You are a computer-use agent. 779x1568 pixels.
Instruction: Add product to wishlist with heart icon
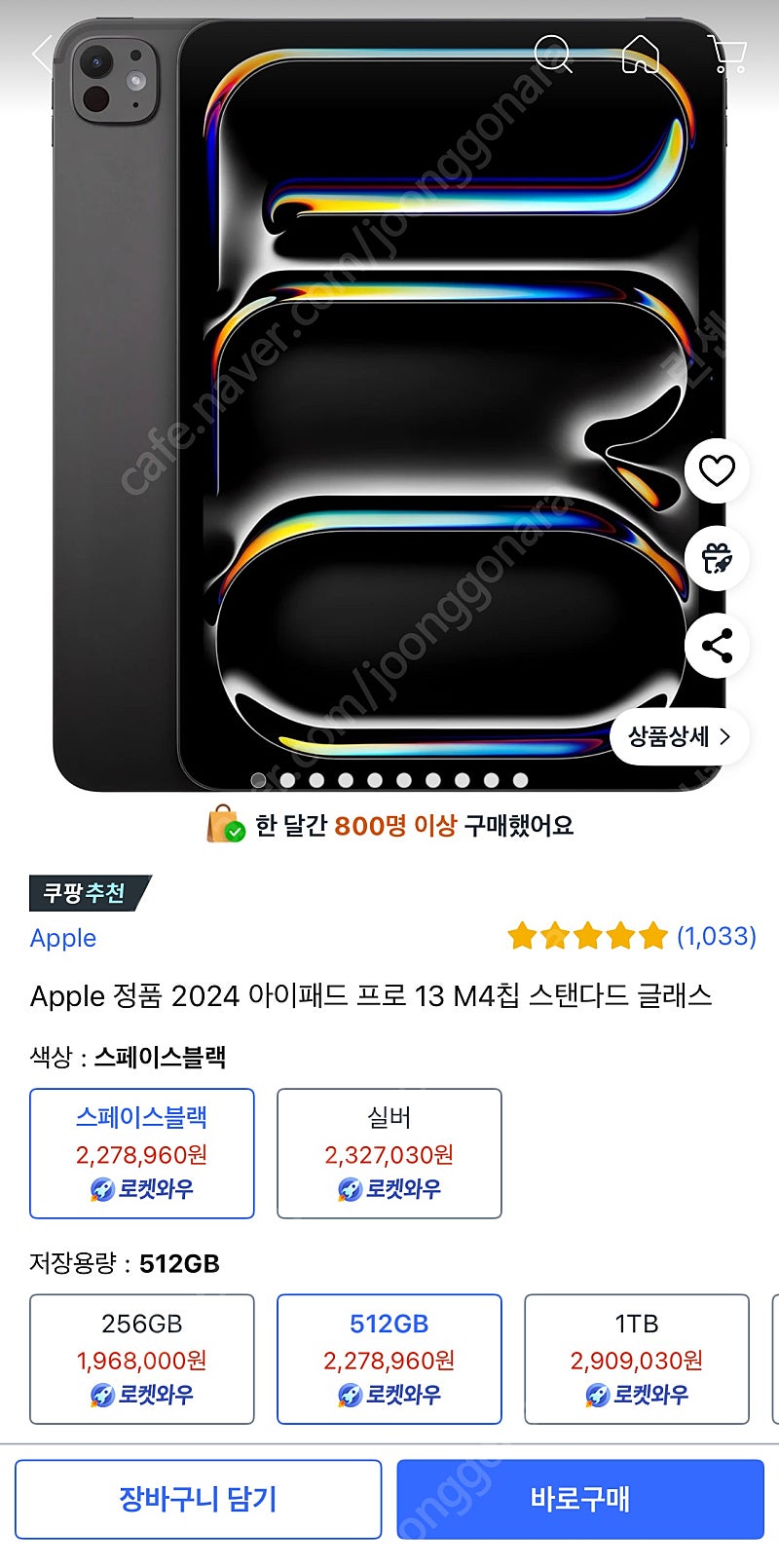click(717, 470)
